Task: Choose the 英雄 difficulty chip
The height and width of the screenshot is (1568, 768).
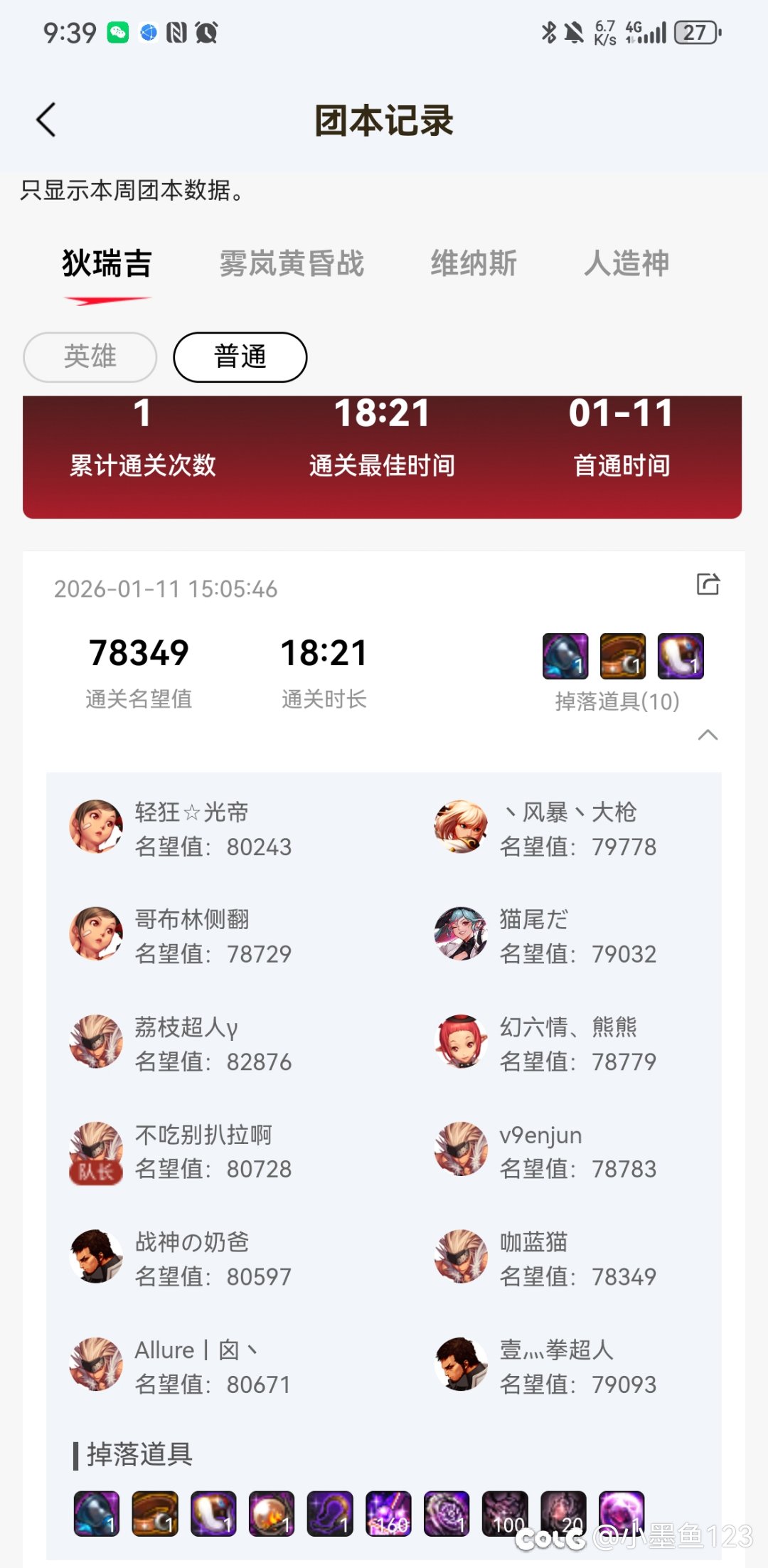Action: (x=90, y=357)
